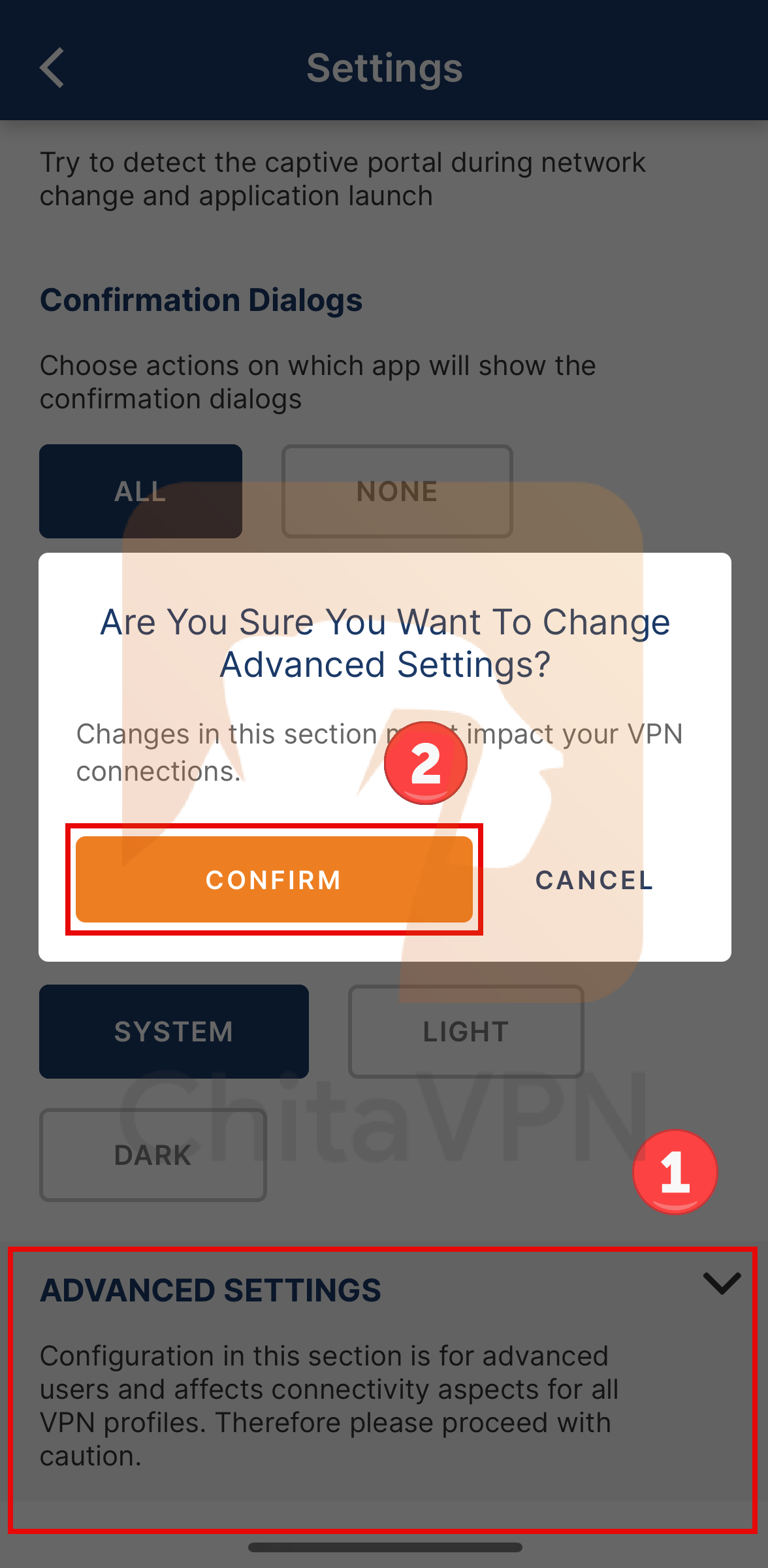
Task: Expand the Advanced Settings section
Action: [x=721, y=1283]
